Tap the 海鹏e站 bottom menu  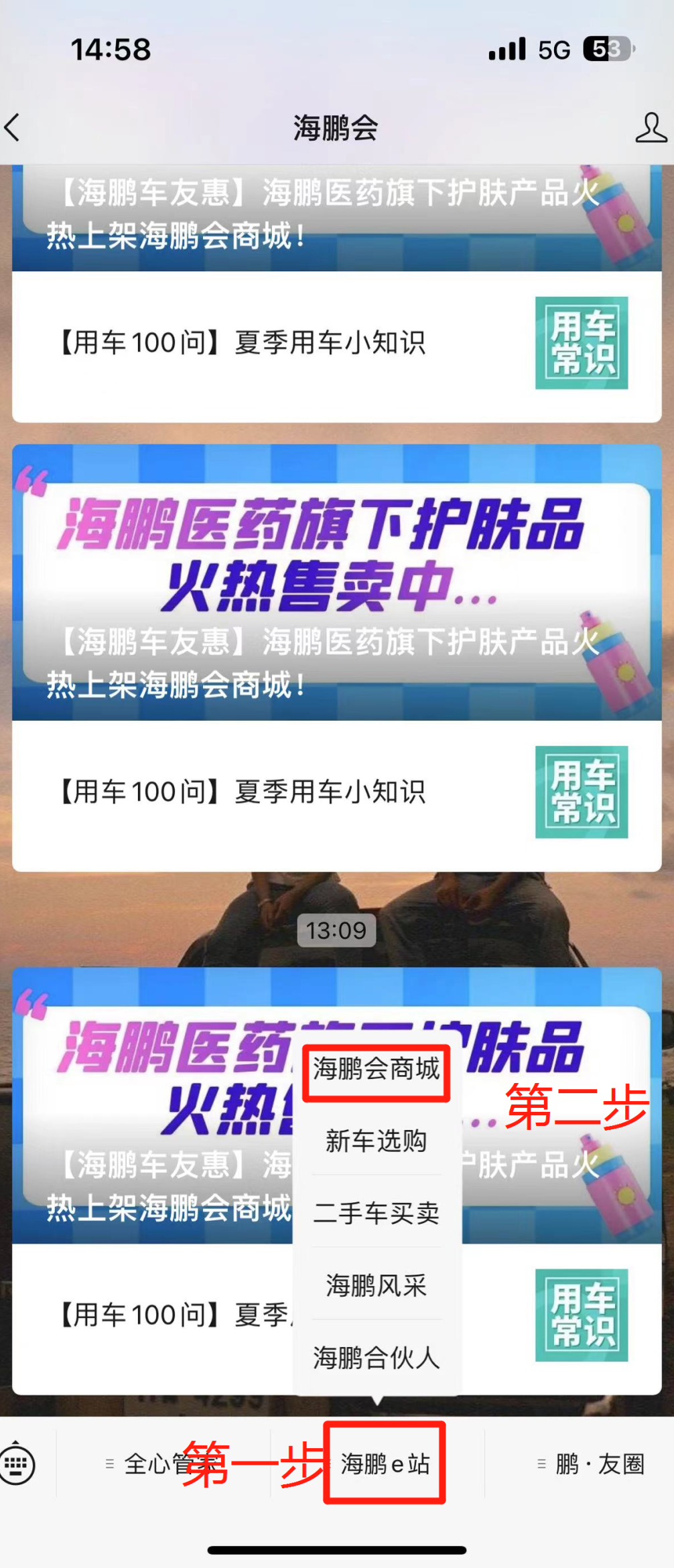(385, 1464)
